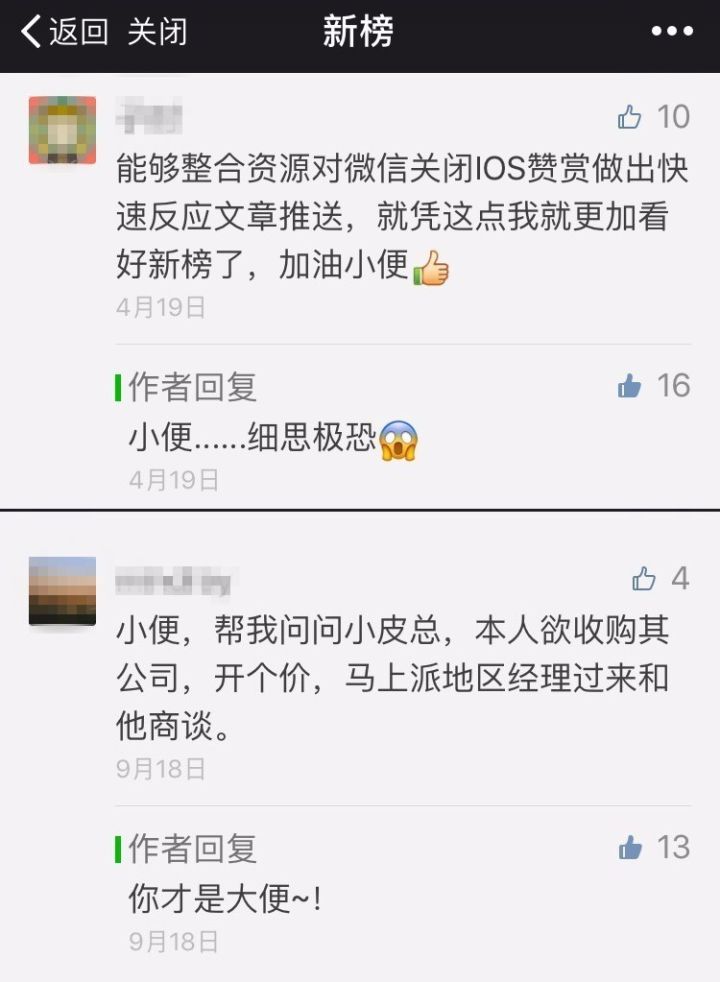Screen dimensions: 720x982
Task: Go back using the 返回 button
Action: coord(65,32)
